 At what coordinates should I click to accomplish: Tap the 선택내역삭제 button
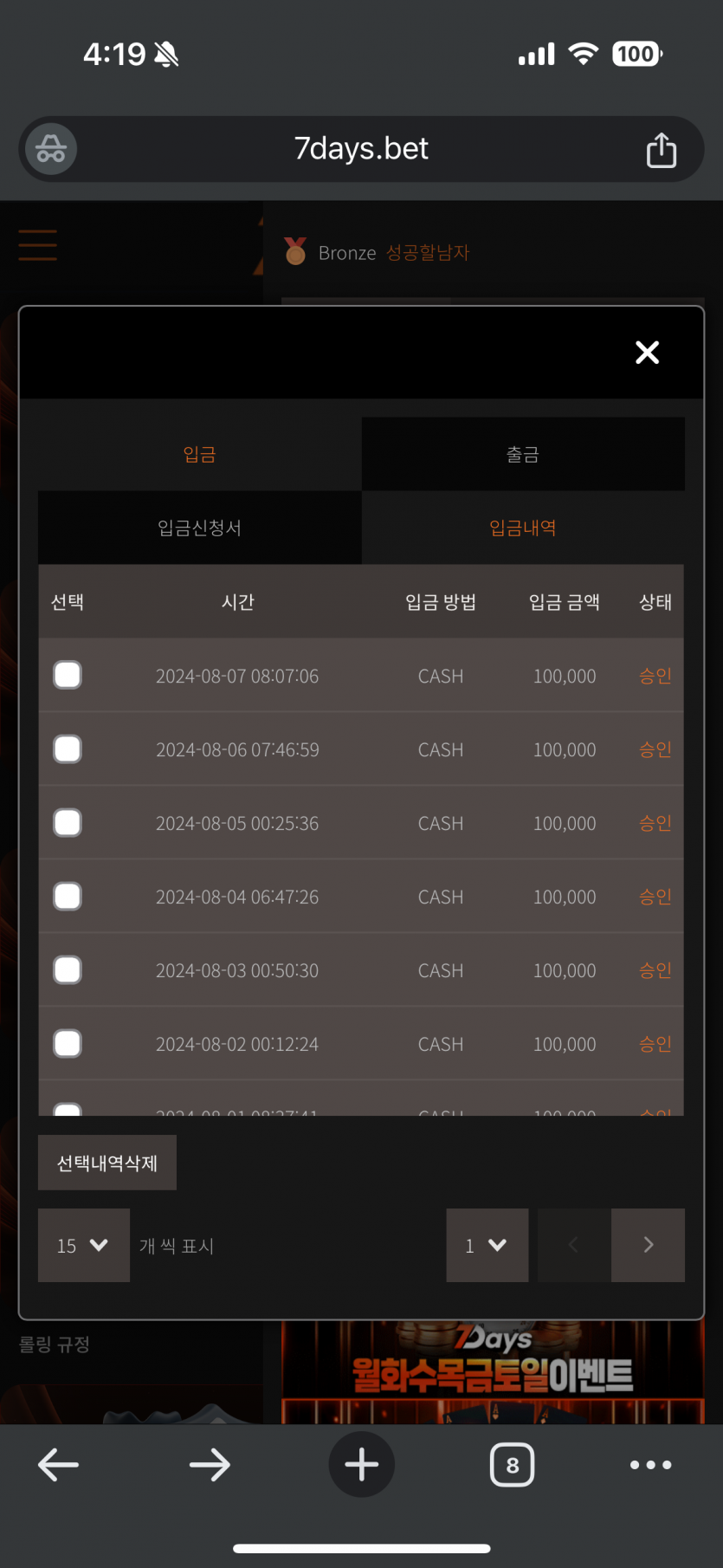[x=107, y=1163]
